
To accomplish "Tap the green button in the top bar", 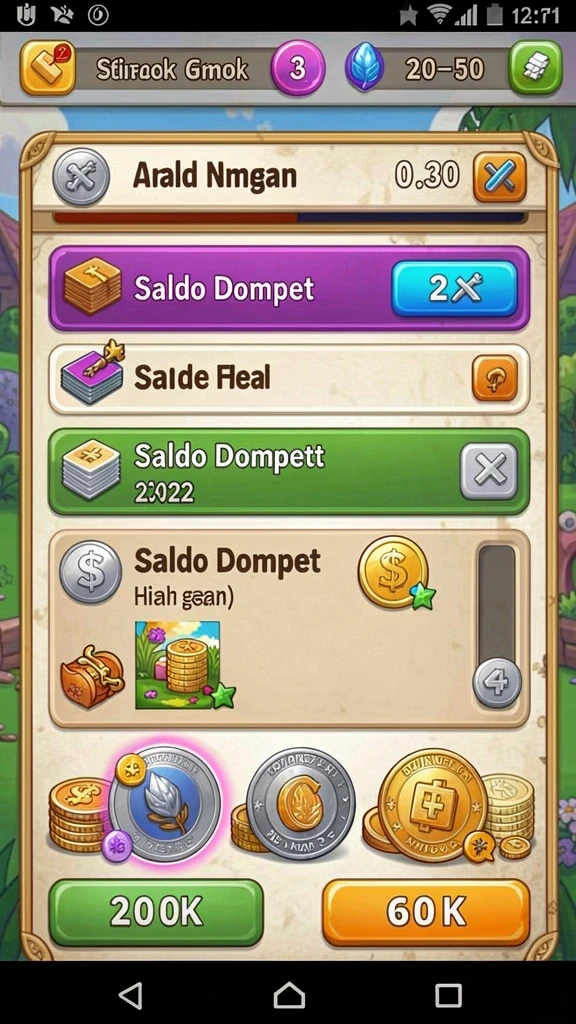I will coord(536,68).
